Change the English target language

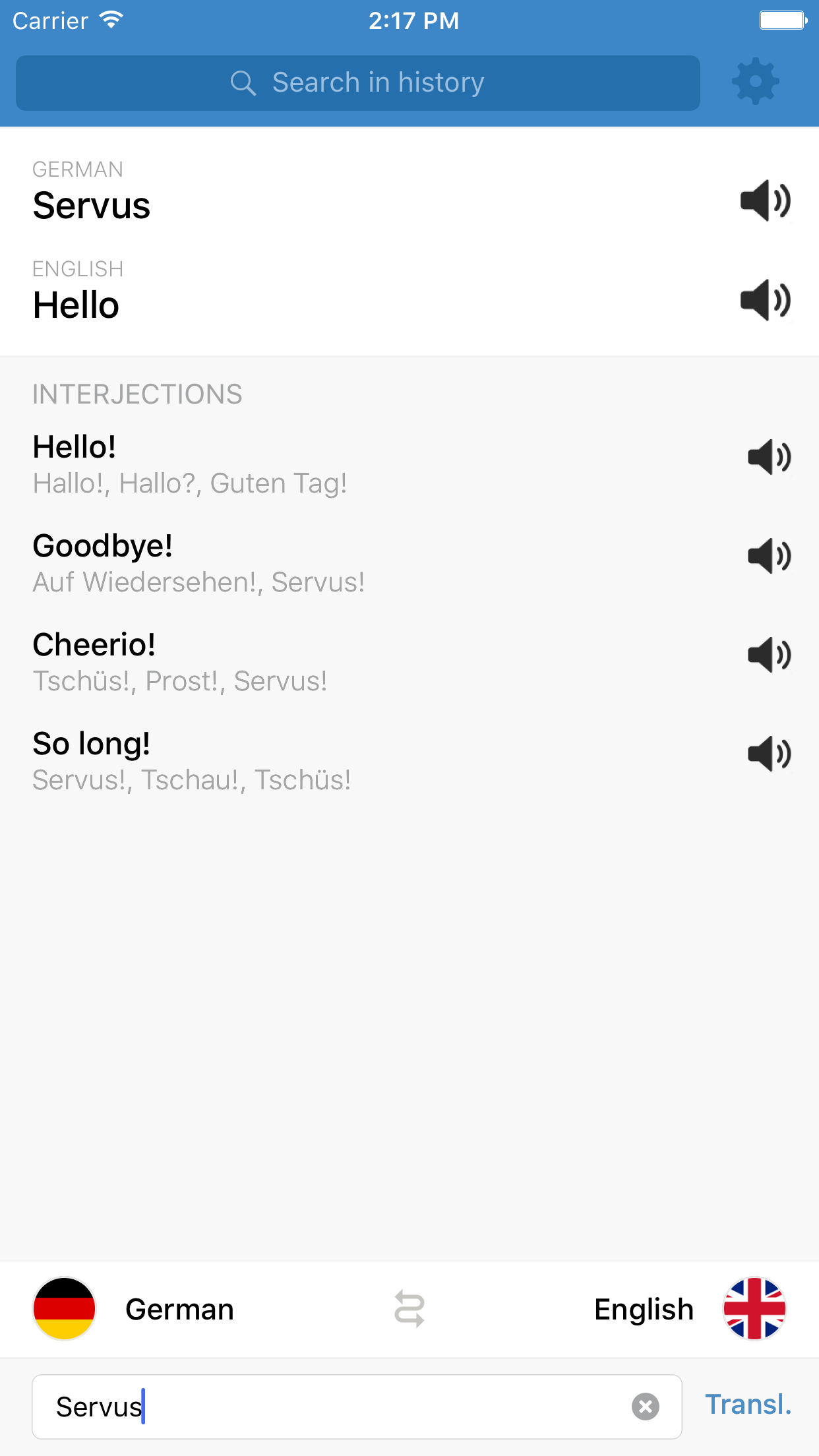tap(688, 1309)
